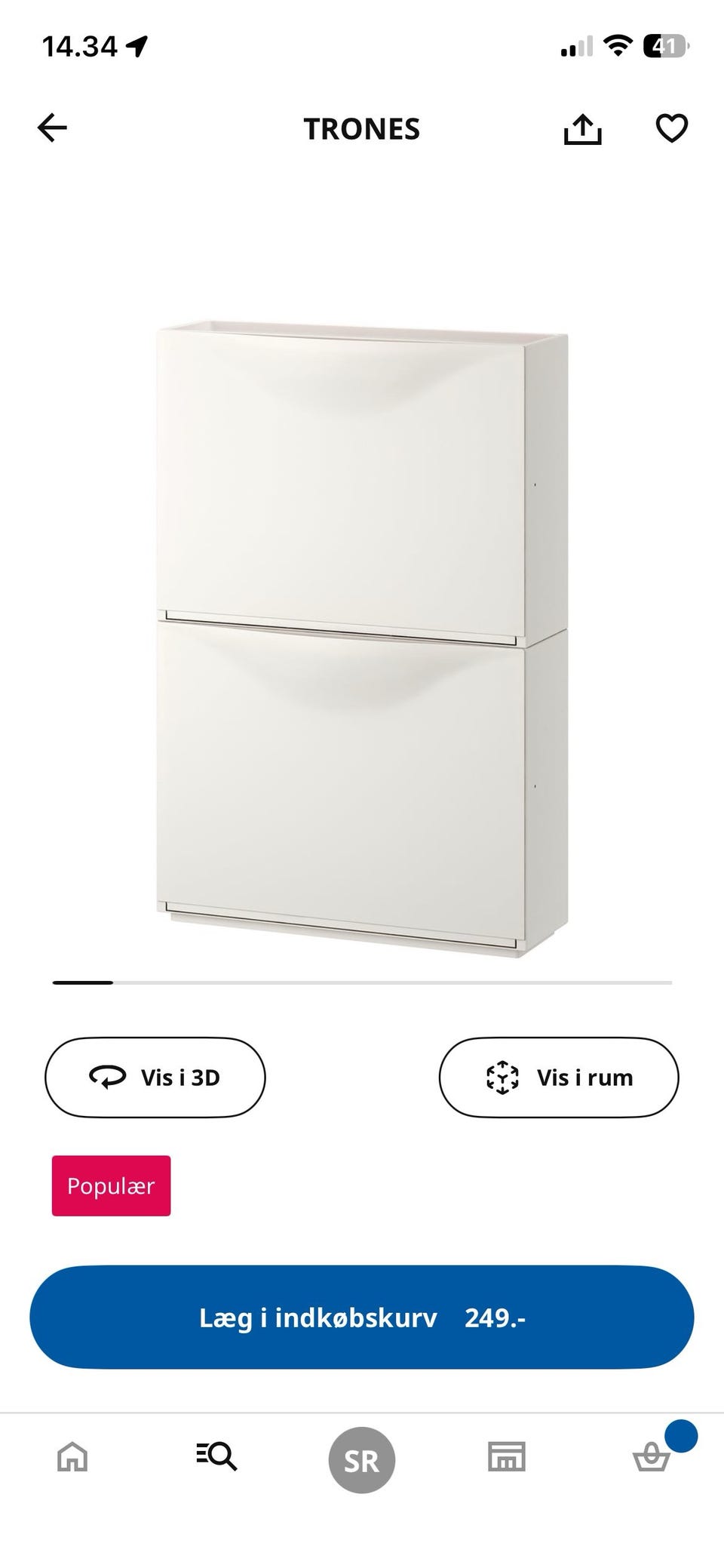Add TRONES to favorites with the heart
724x1568 pixels.
tap(671, 128)
